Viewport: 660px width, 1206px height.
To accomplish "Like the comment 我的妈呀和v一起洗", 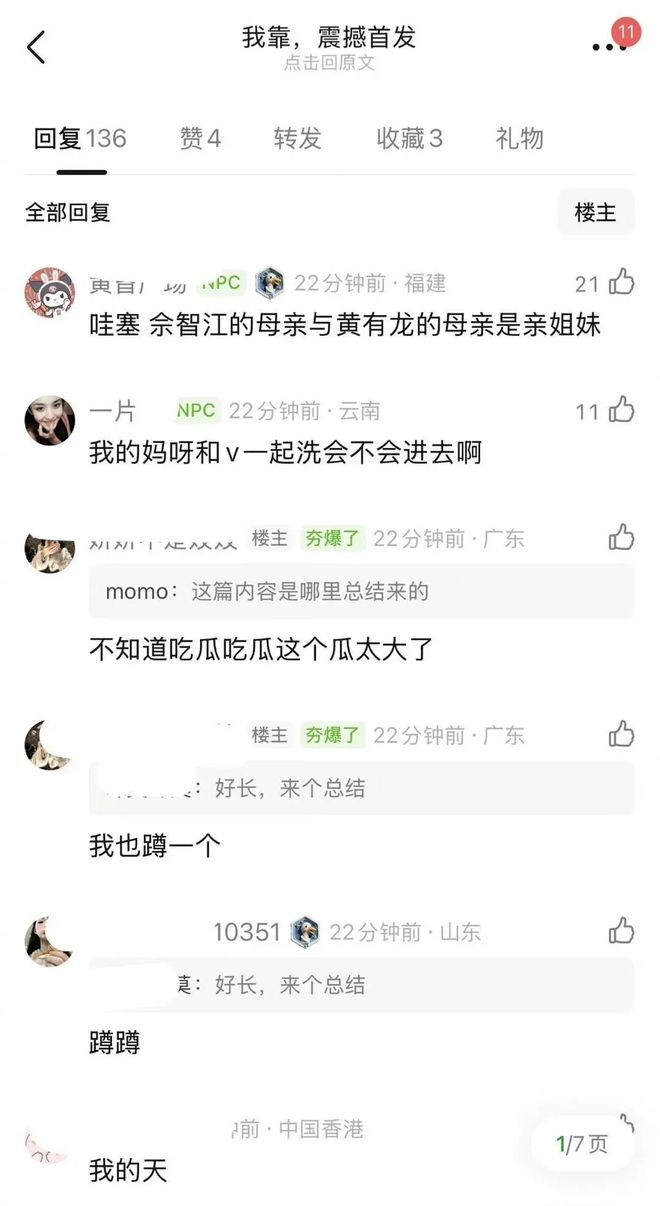I will (621, 410).
